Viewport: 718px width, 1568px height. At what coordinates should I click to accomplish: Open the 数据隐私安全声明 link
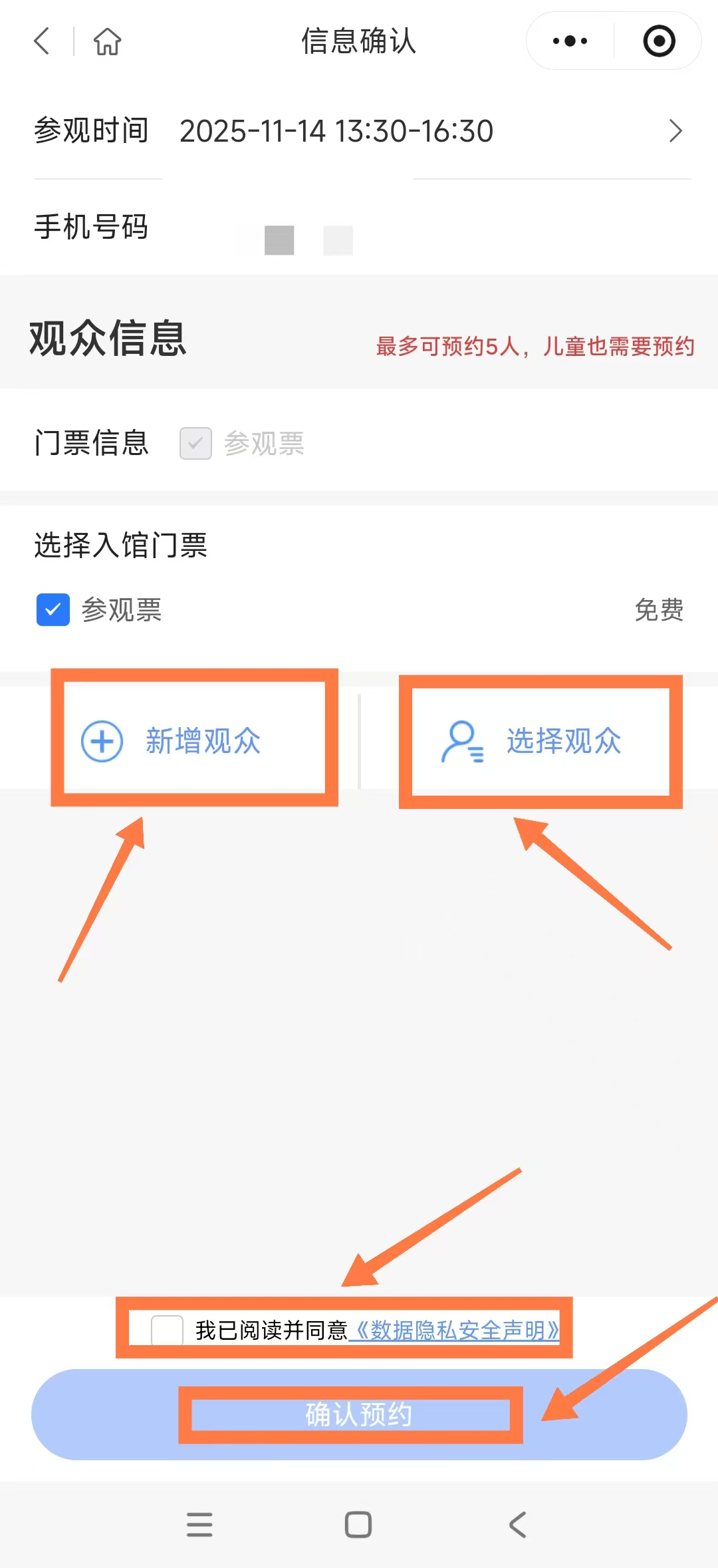pyautogui.click(x=454, y=1330)
